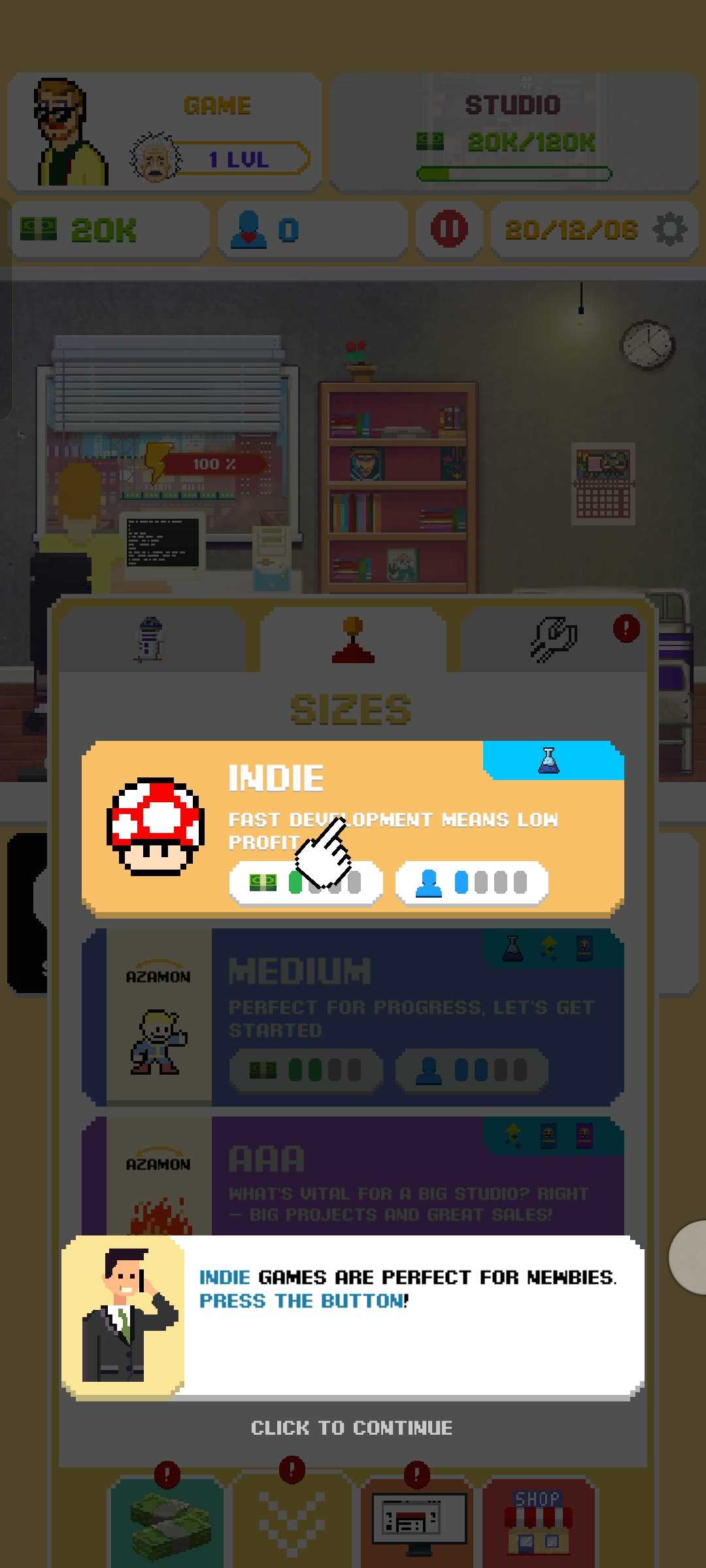
Task: Choose the Medium game size card
Action: [353, 1017]
